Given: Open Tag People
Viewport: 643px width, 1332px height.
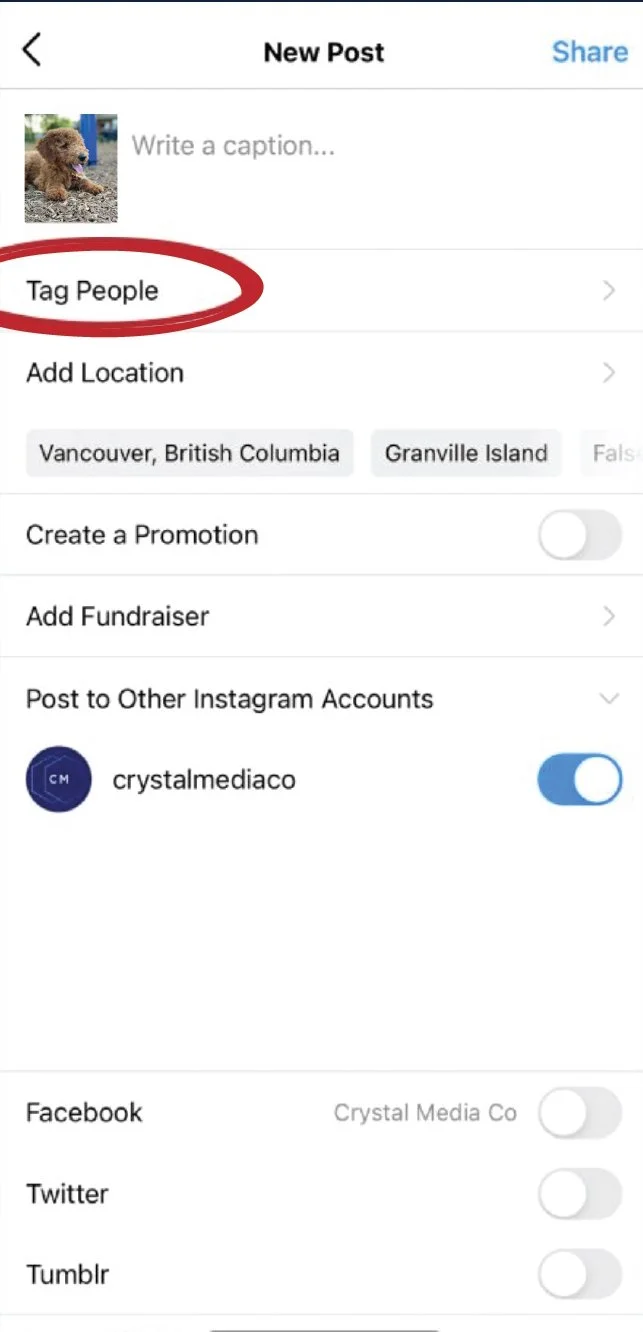Looking at the screenshot, I should 321,291.
